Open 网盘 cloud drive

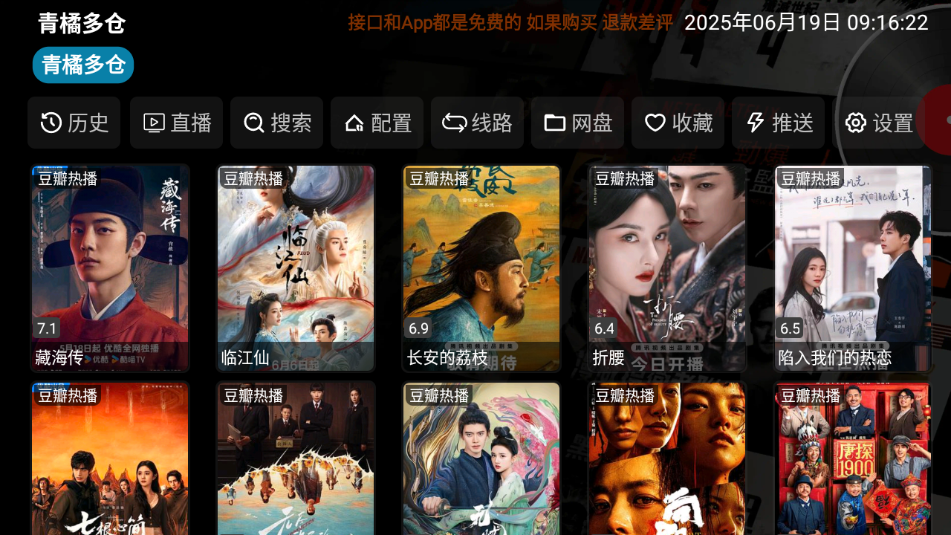[x=577, y=123]
